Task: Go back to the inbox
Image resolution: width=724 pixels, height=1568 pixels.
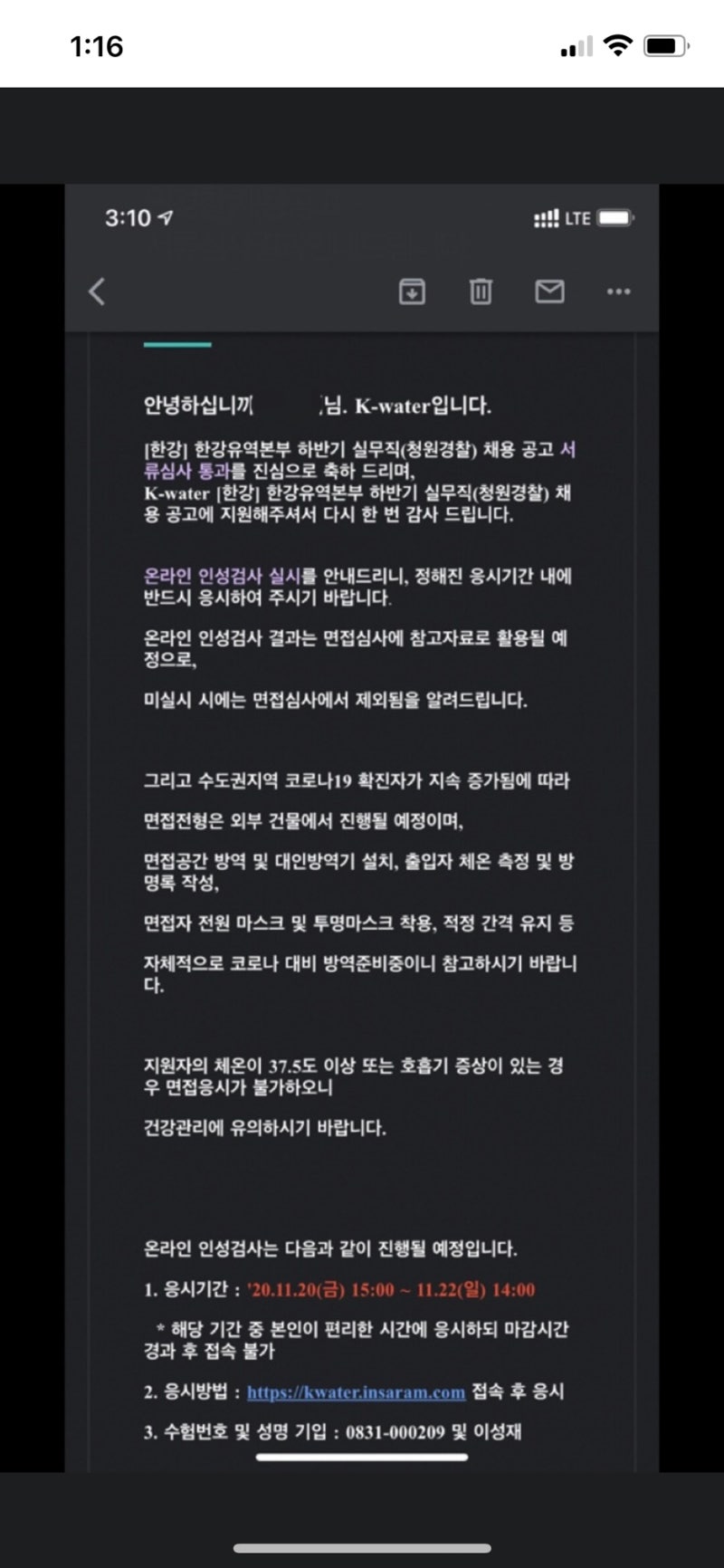Action: pos(97,292)
